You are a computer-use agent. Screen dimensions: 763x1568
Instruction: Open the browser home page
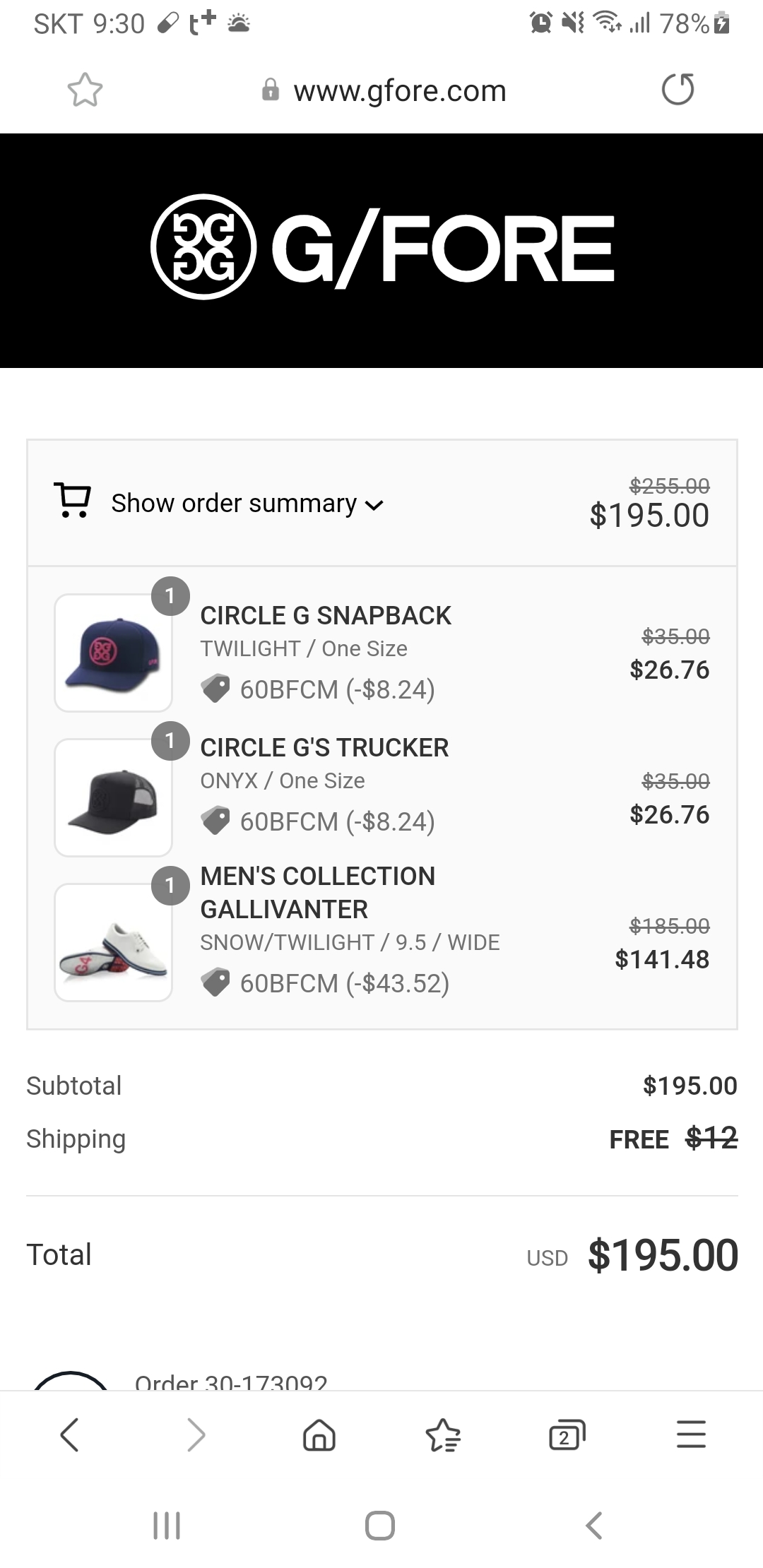point(319,1435)
